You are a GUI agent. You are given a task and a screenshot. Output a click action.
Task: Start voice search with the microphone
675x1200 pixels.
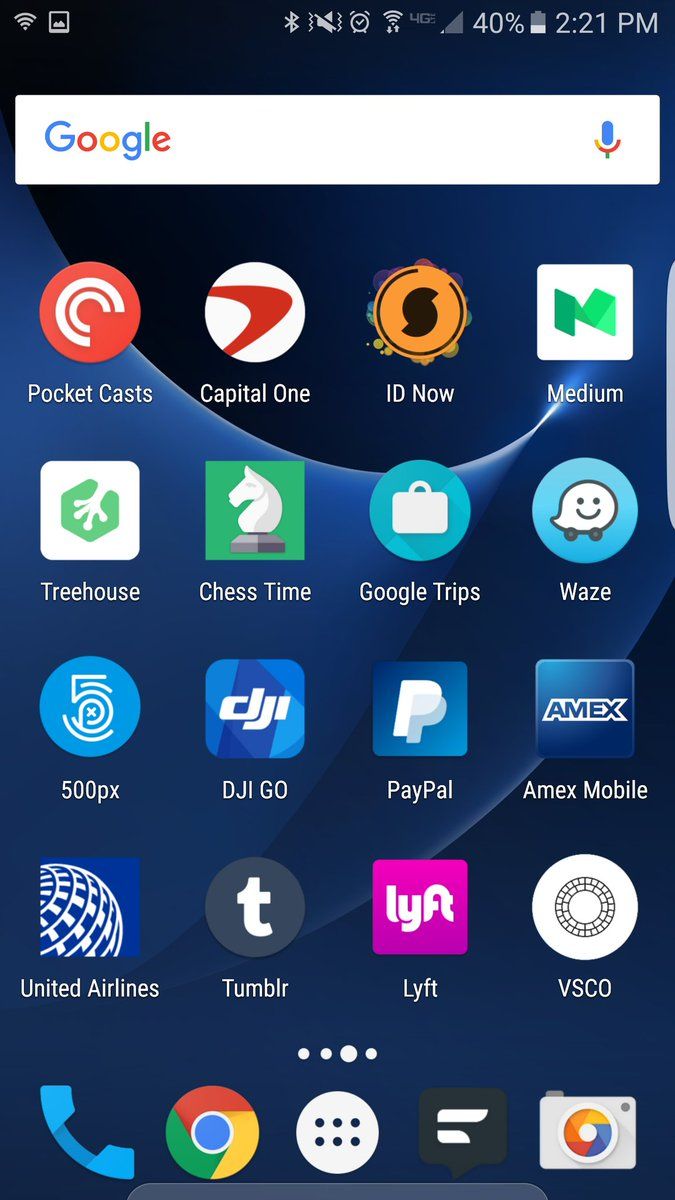[607, 140]
